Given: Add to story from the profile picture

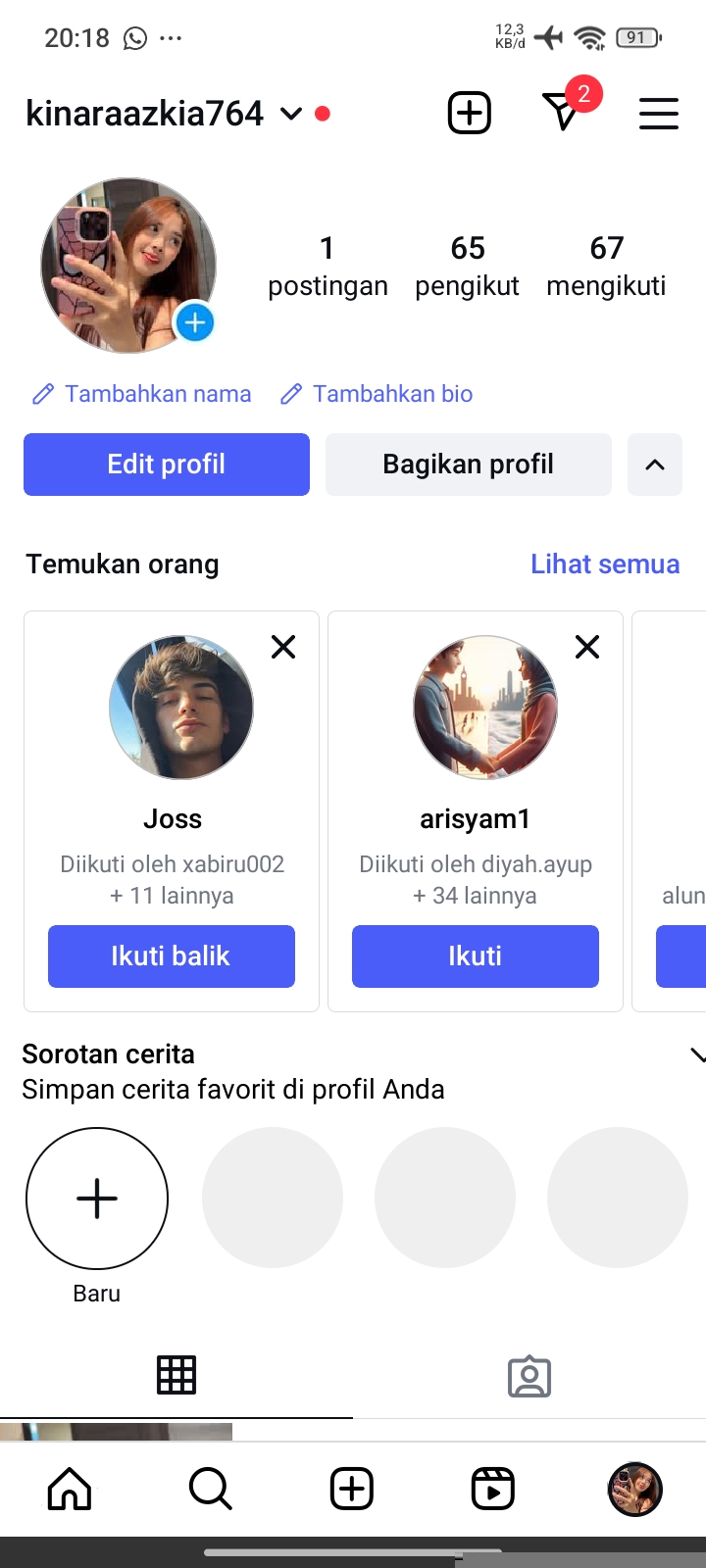Looking at the screenshot, I should (195, 322).
